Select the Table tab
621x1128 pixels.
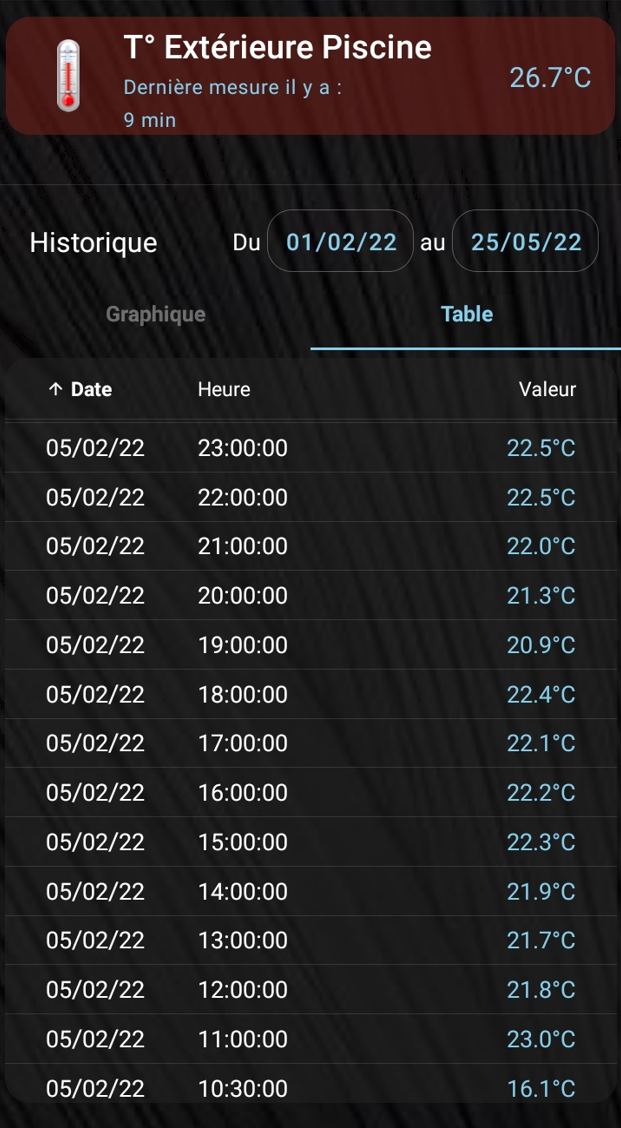pyautogui.click(x=466, y=314)
